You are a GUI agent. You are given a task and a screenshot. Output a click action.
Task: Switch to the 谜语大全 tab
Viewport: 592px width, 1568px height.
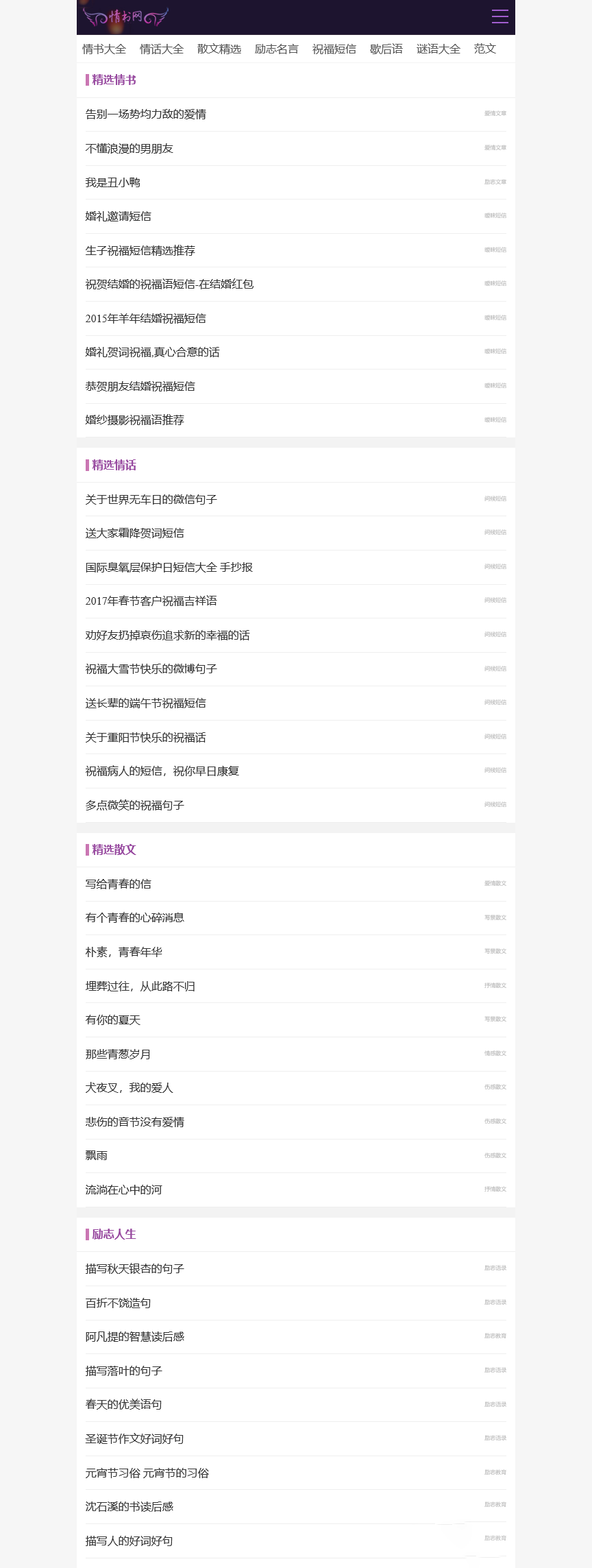(439, 49)
